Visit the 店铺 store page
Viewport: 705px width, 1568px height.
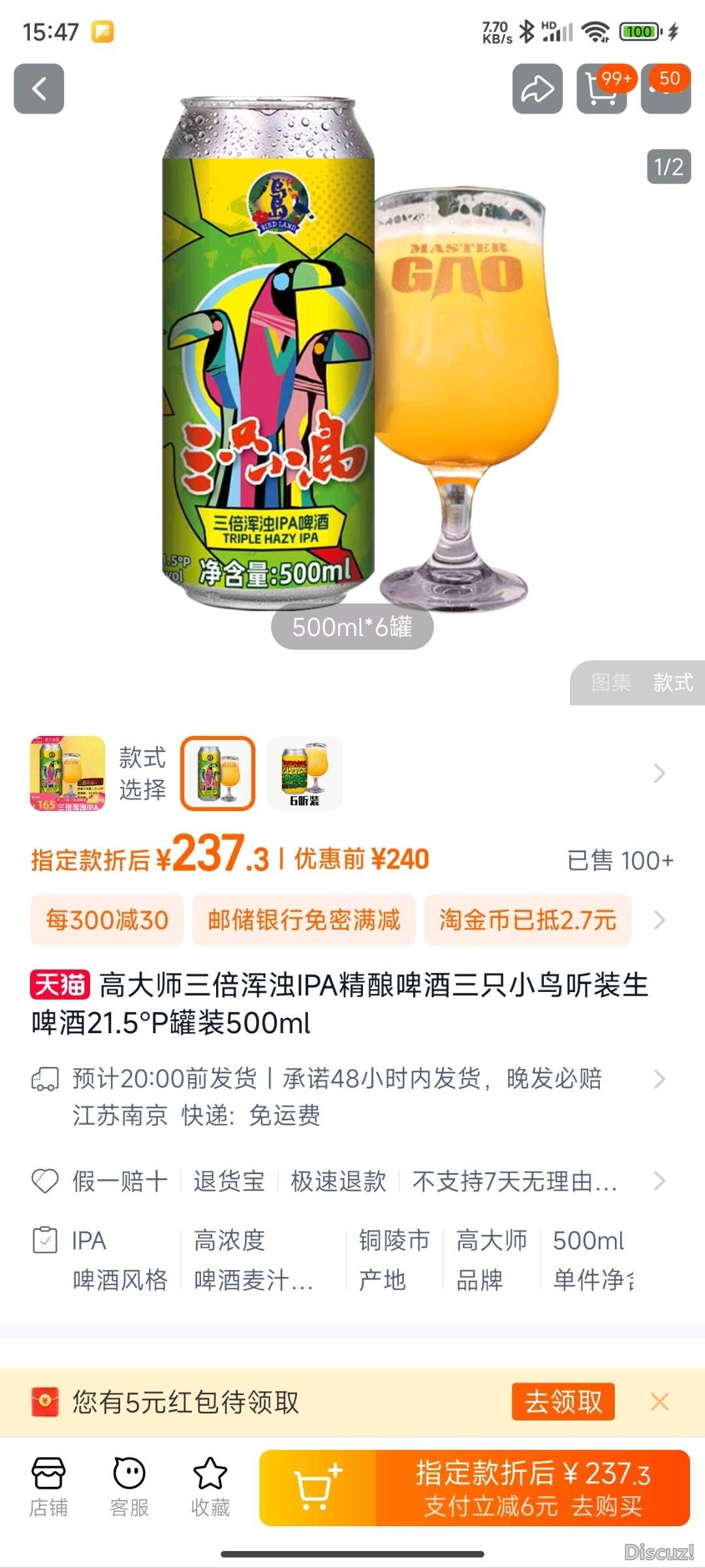pos(48,1486)
